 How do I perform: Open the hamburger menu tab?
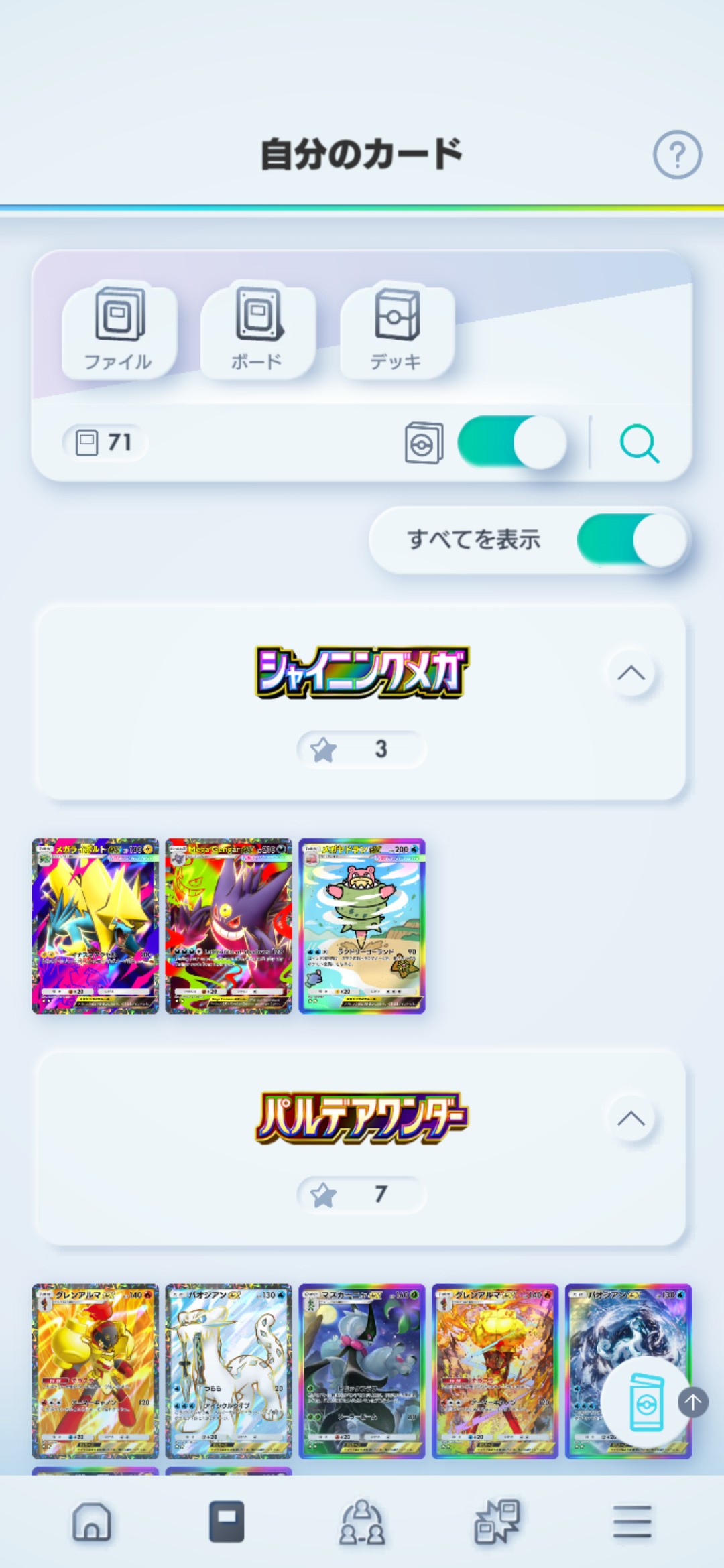coord(632,1522)
